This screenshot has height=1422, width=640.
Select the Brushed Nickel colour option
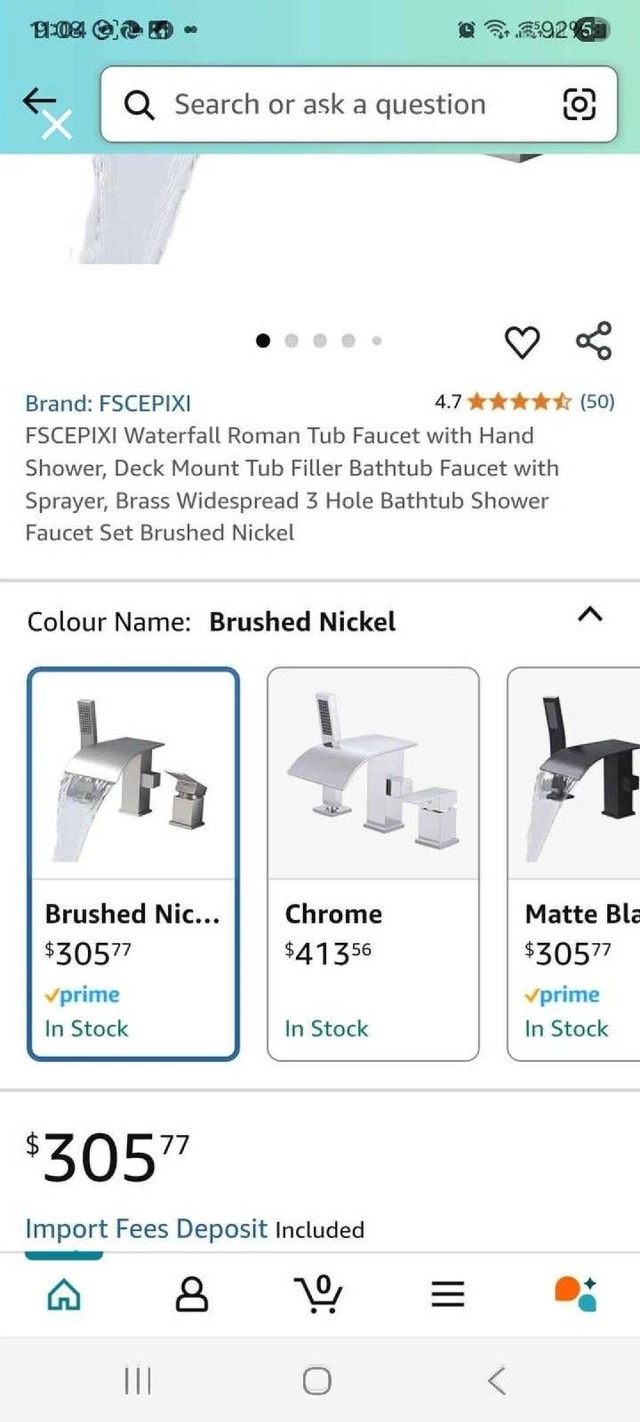tap(133, 864)
